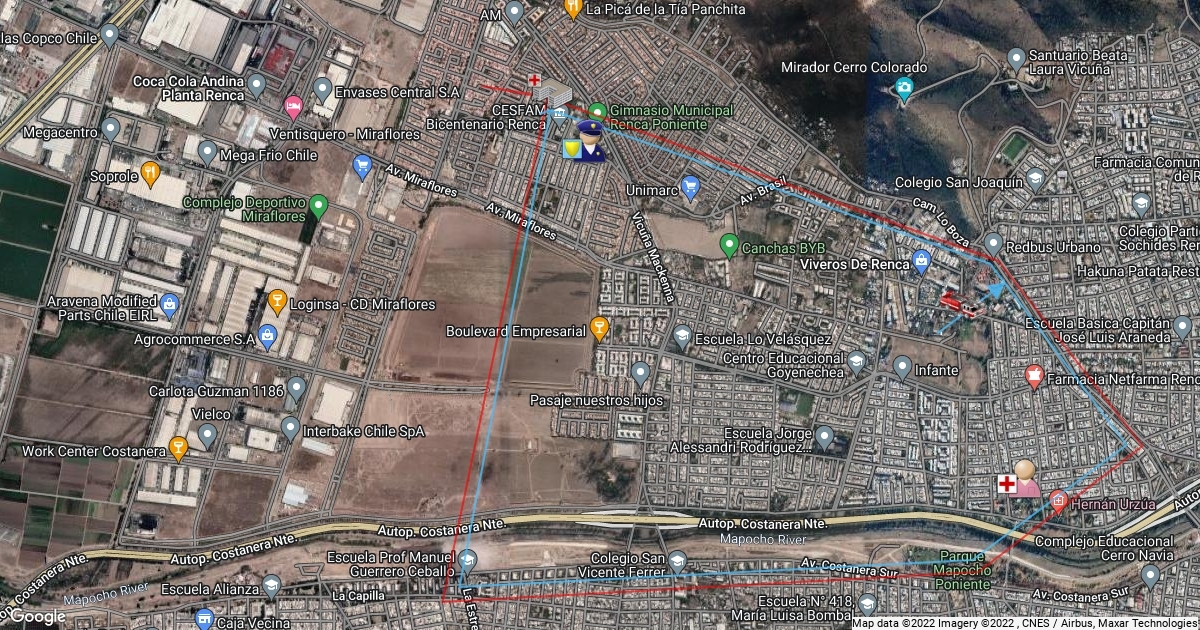Tap the Hernán Urzúa pin
Screen dimensions: 1200x630
[x=1058, y=501]
